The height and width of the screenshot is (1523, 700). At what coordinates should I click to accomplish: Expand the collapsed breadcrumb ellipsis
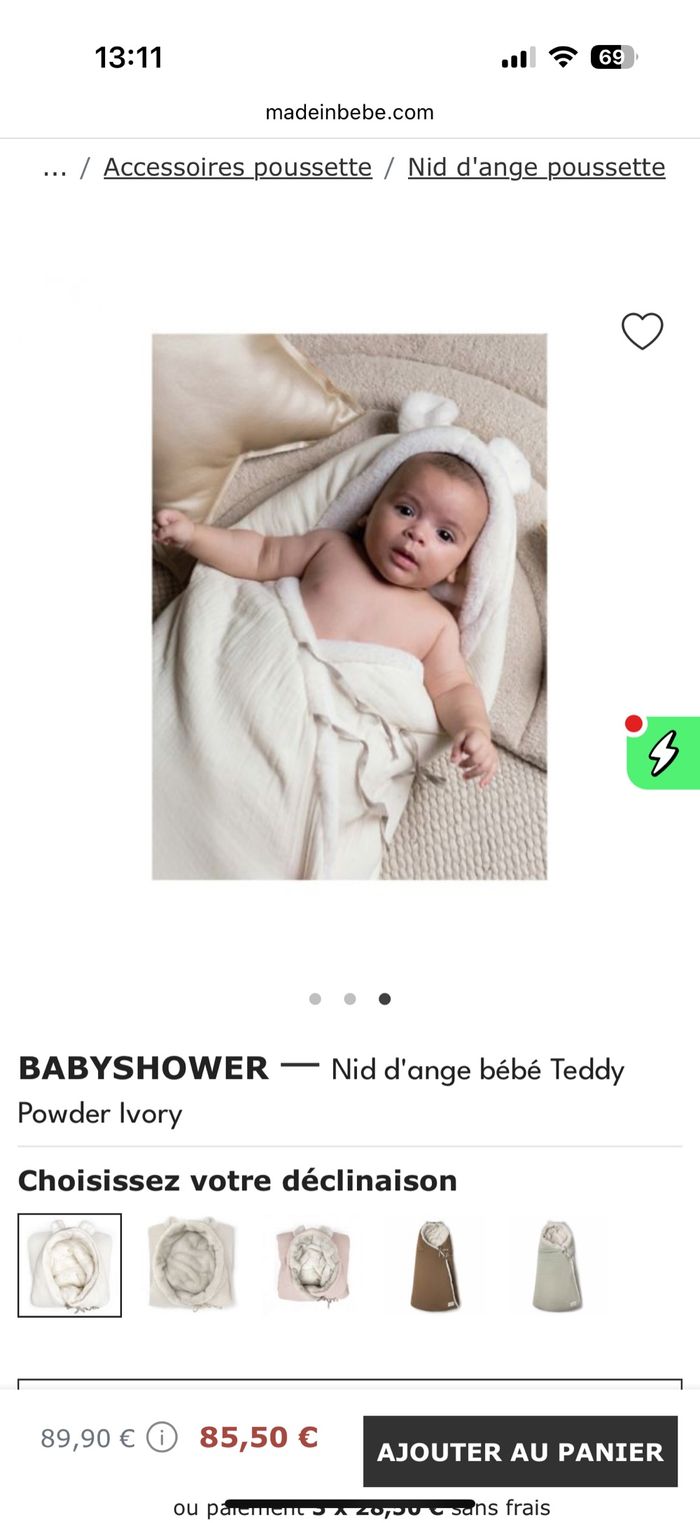55,168
